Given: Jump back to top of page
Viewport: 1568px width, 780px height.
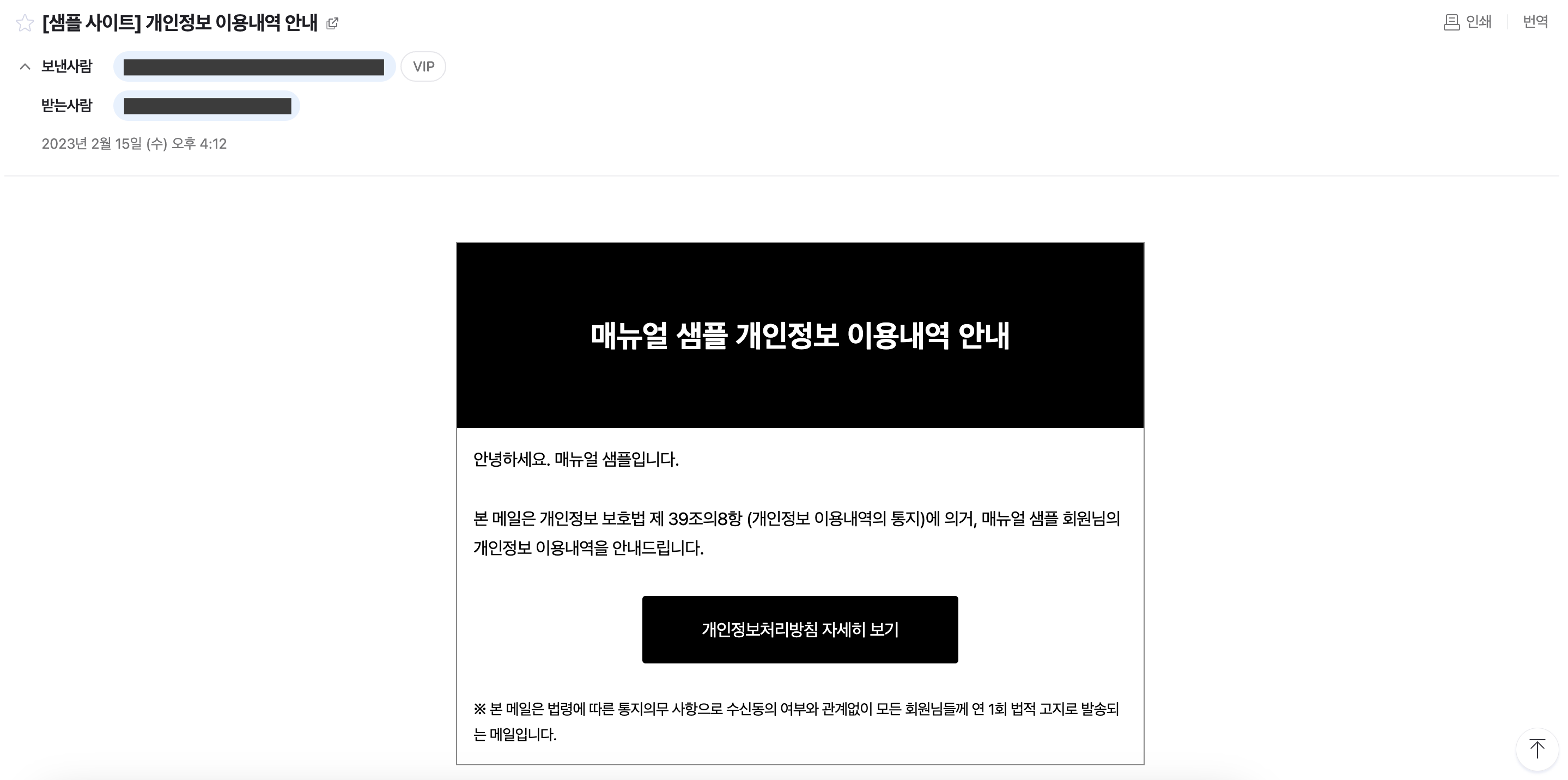Looking at the screenshot, I should pyautogui.click(x=1537, y=748).
